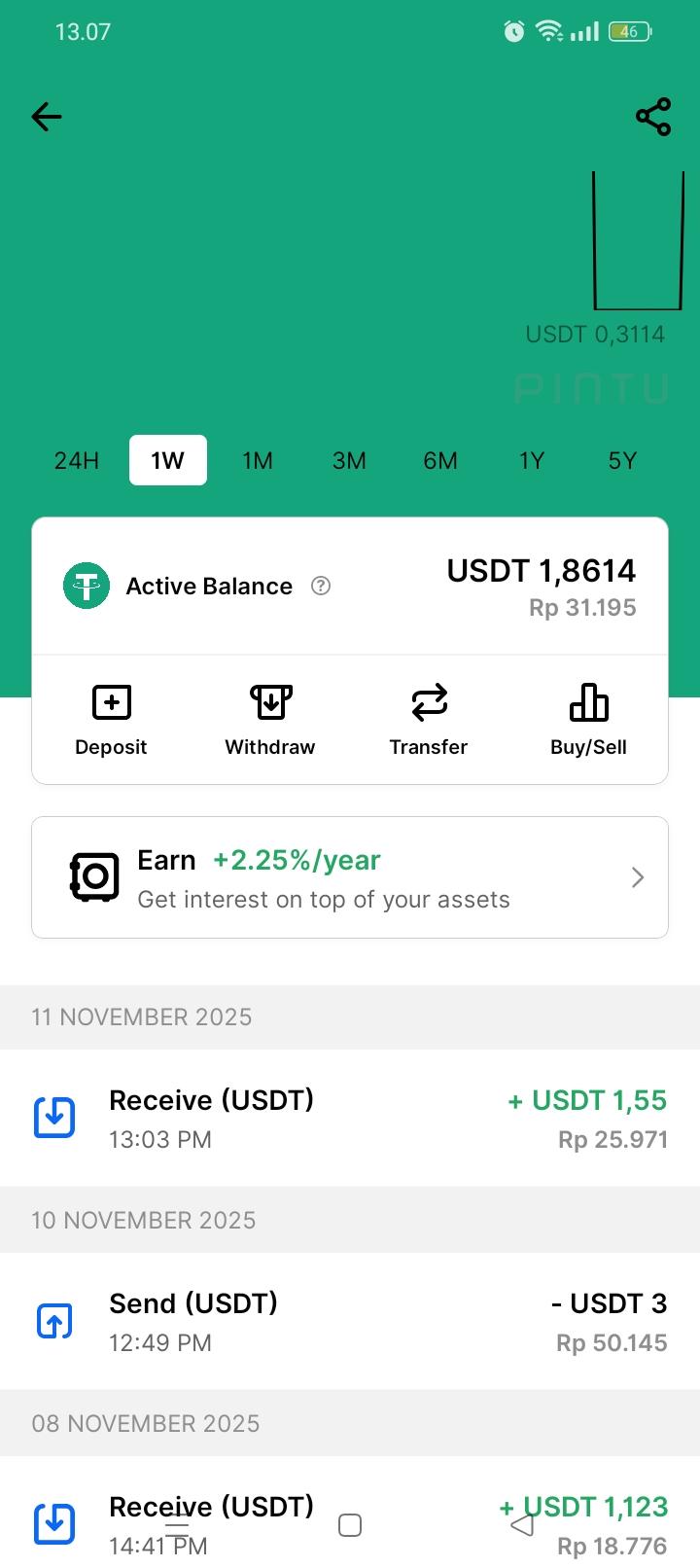Switch chart range to 1M

click(x=258, y=460)
